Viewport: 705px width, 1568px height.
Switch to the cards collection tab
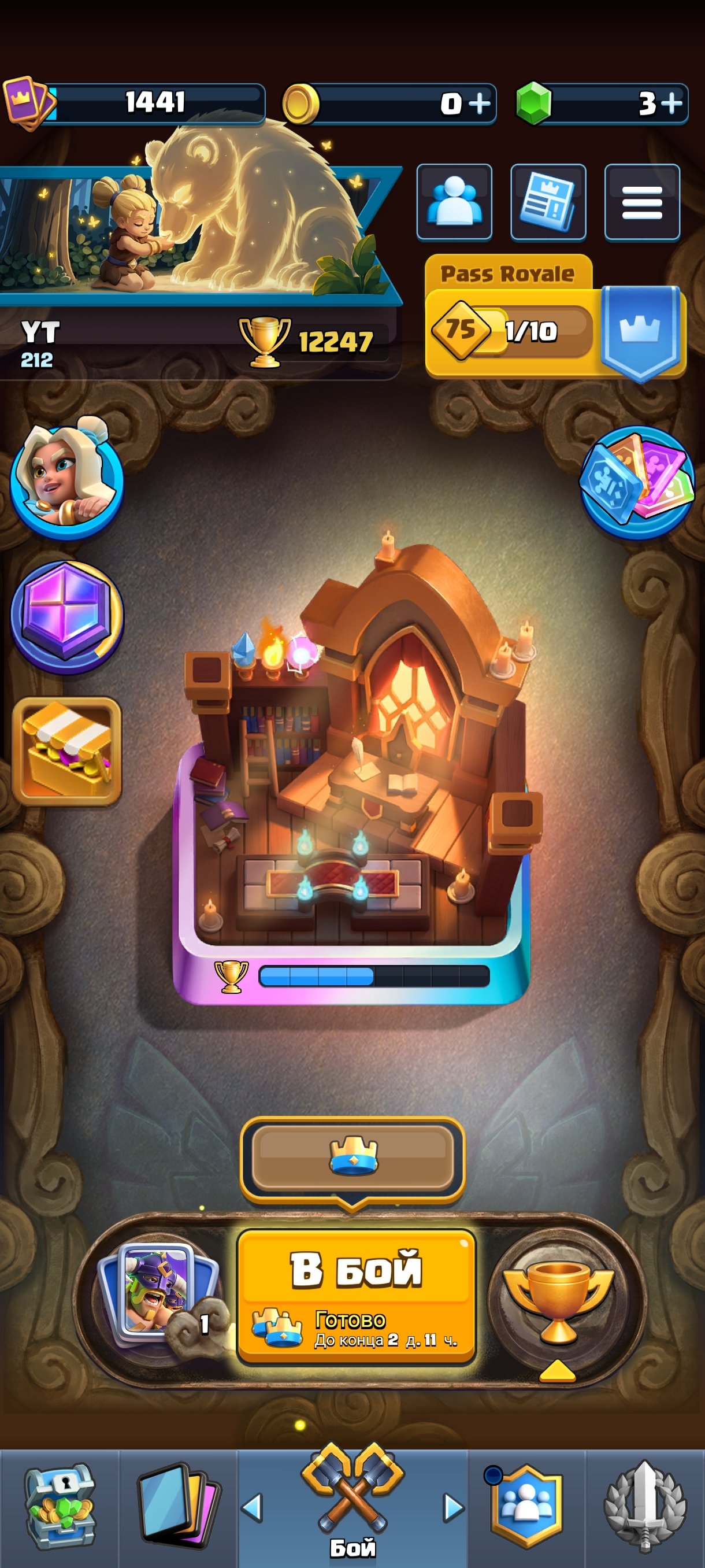click(177, 1508)
